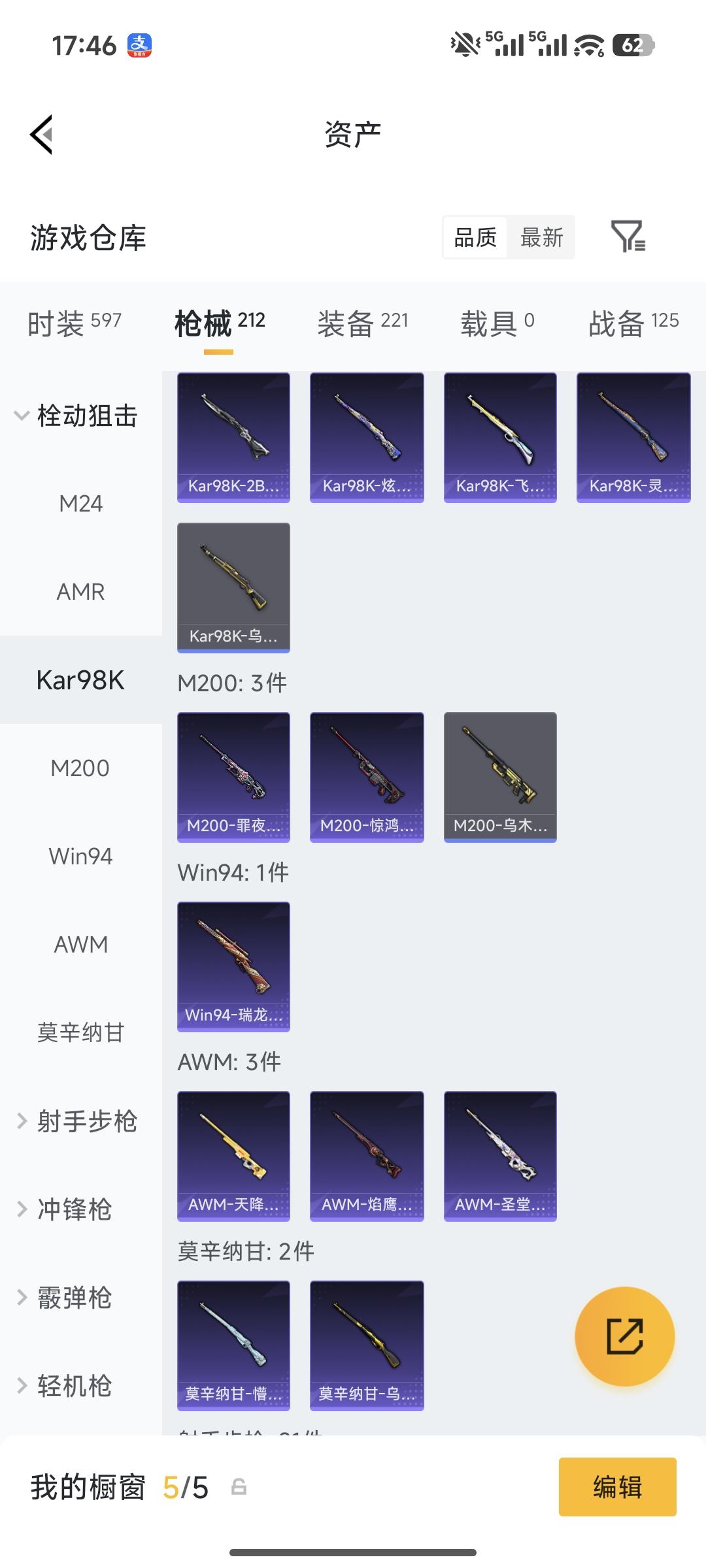Collapse the 栓动狙击 category
Image resolution: width=706 pixels, height=1568 pixels.
78,416
